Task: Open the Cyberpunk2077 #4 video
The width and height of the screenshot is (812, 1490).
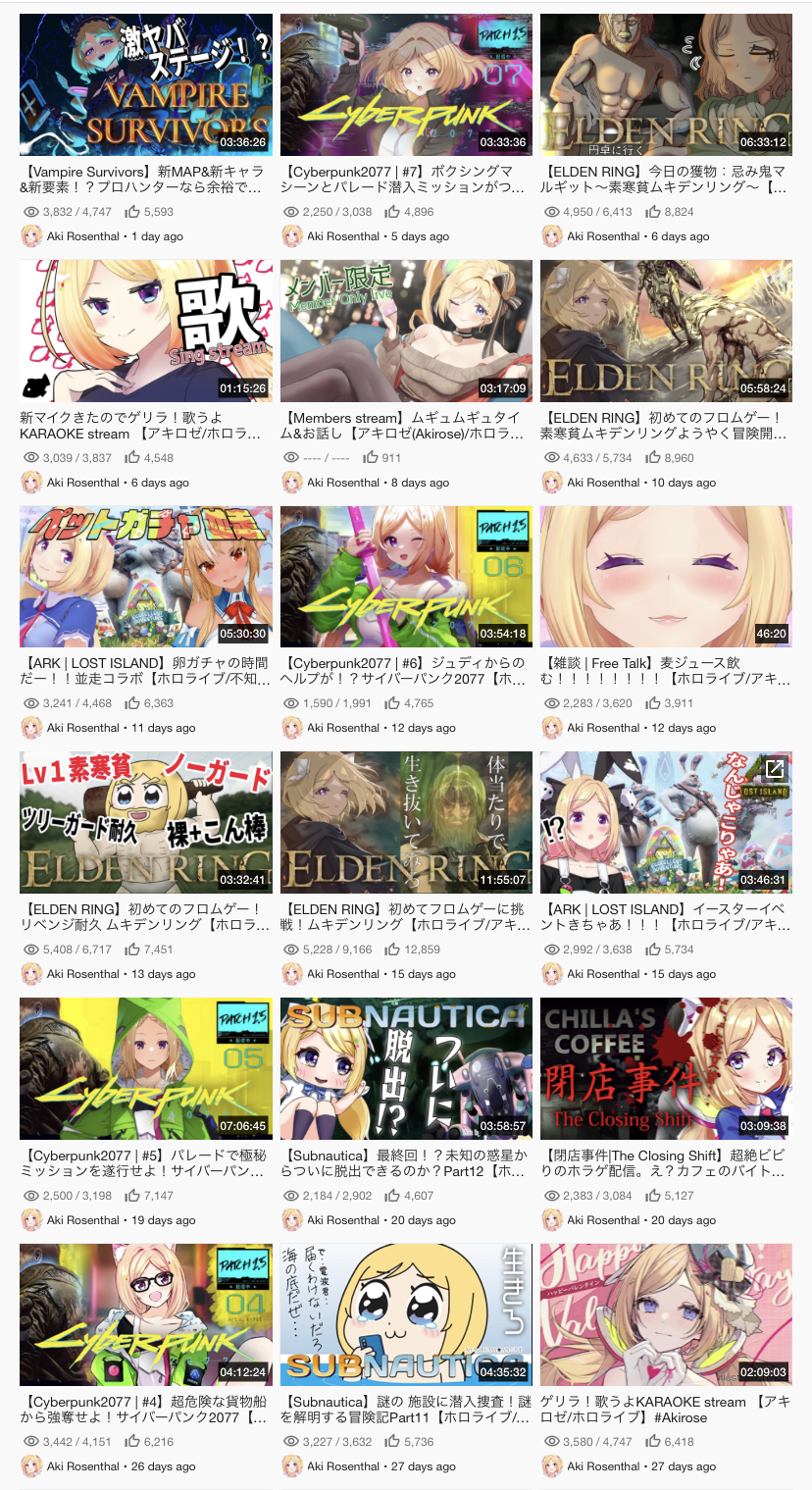Action: [146, 1315]
